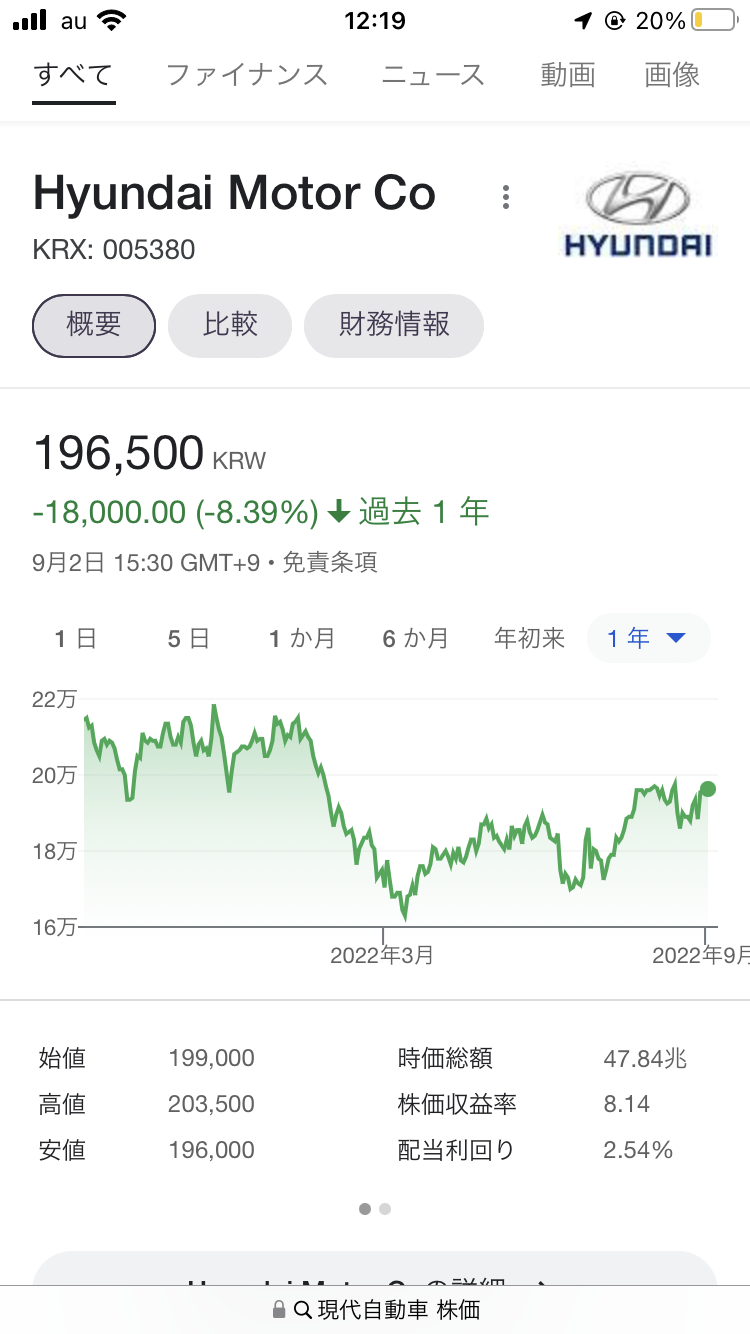Tap the address bar showing 現代自動車 株価
The height and width of the screenshot is (1334, 750).
[375, 1309]
